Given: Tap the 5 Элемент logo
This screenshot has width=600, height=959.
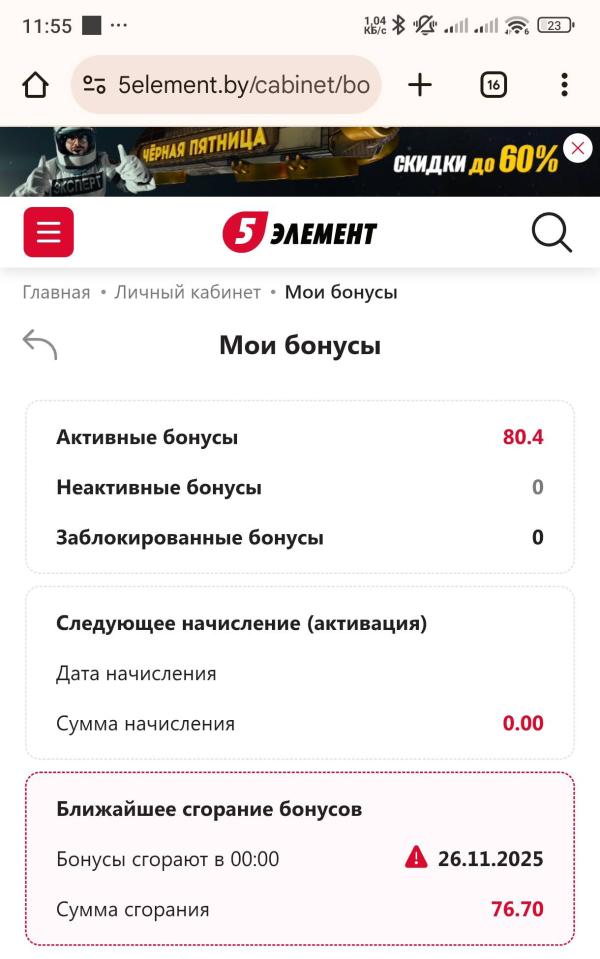Looking at the screenshot, I should pyautogui.click(x=299, y=232).
